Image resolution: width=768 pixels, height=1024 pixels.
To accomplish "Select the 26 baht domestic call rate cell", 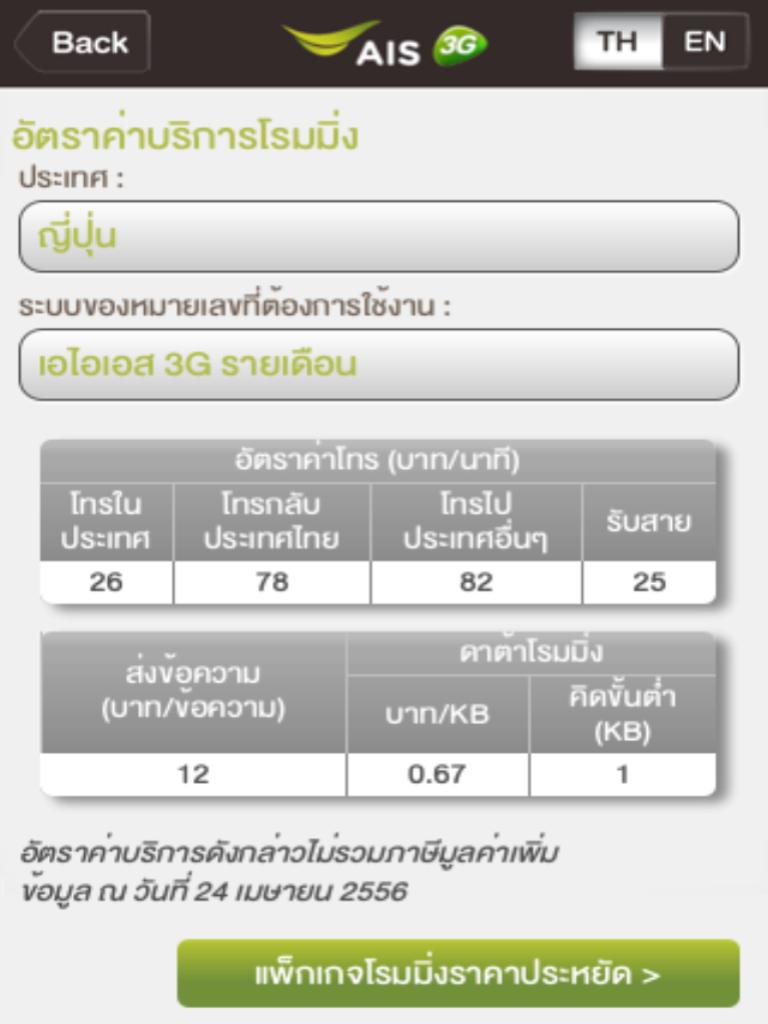I will [105, 581].
